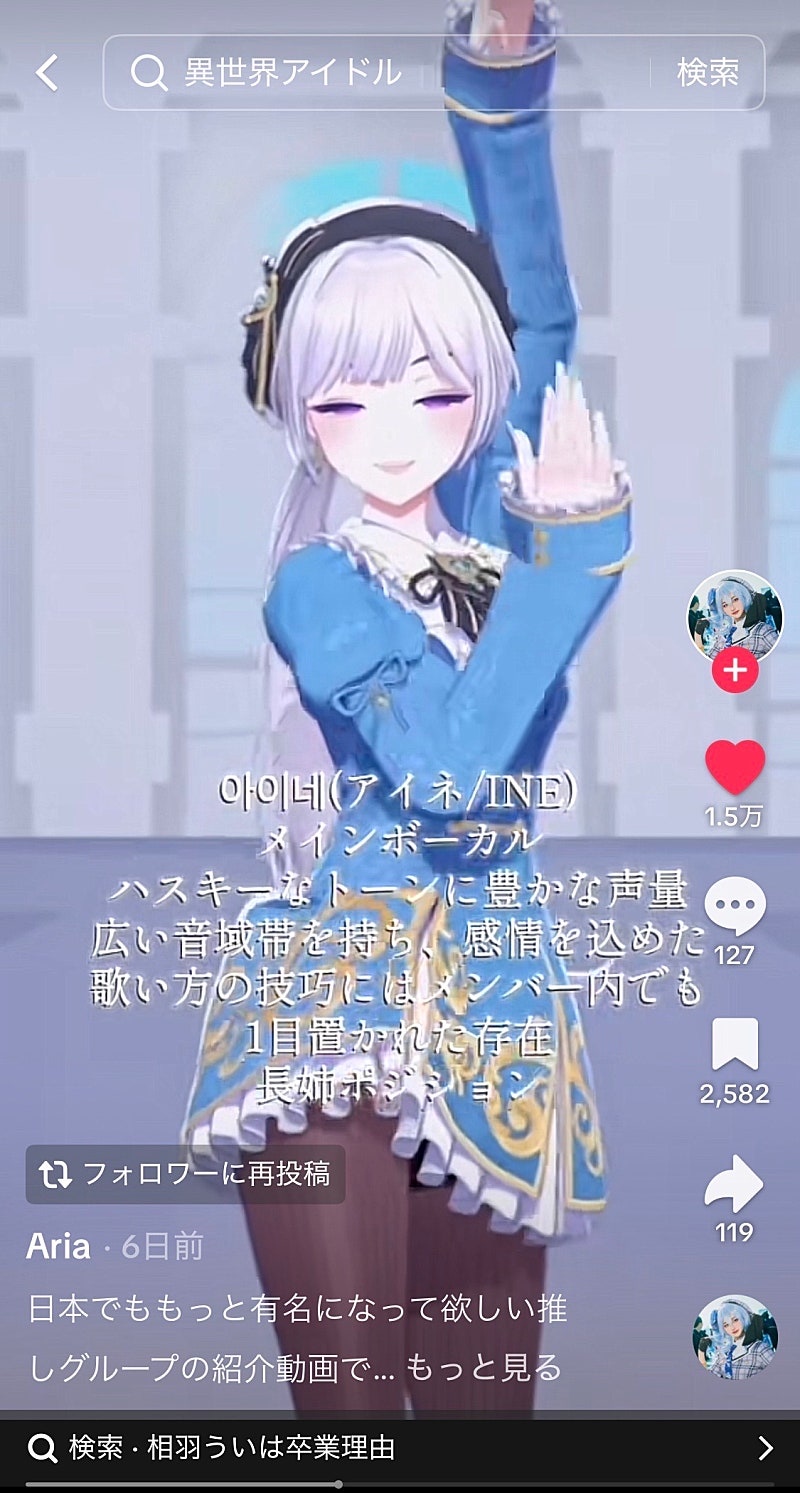This screenshot has width=800, height=1493.
Task: Repost with フォロワーに再投稿 button
Action: [186, 1174]
